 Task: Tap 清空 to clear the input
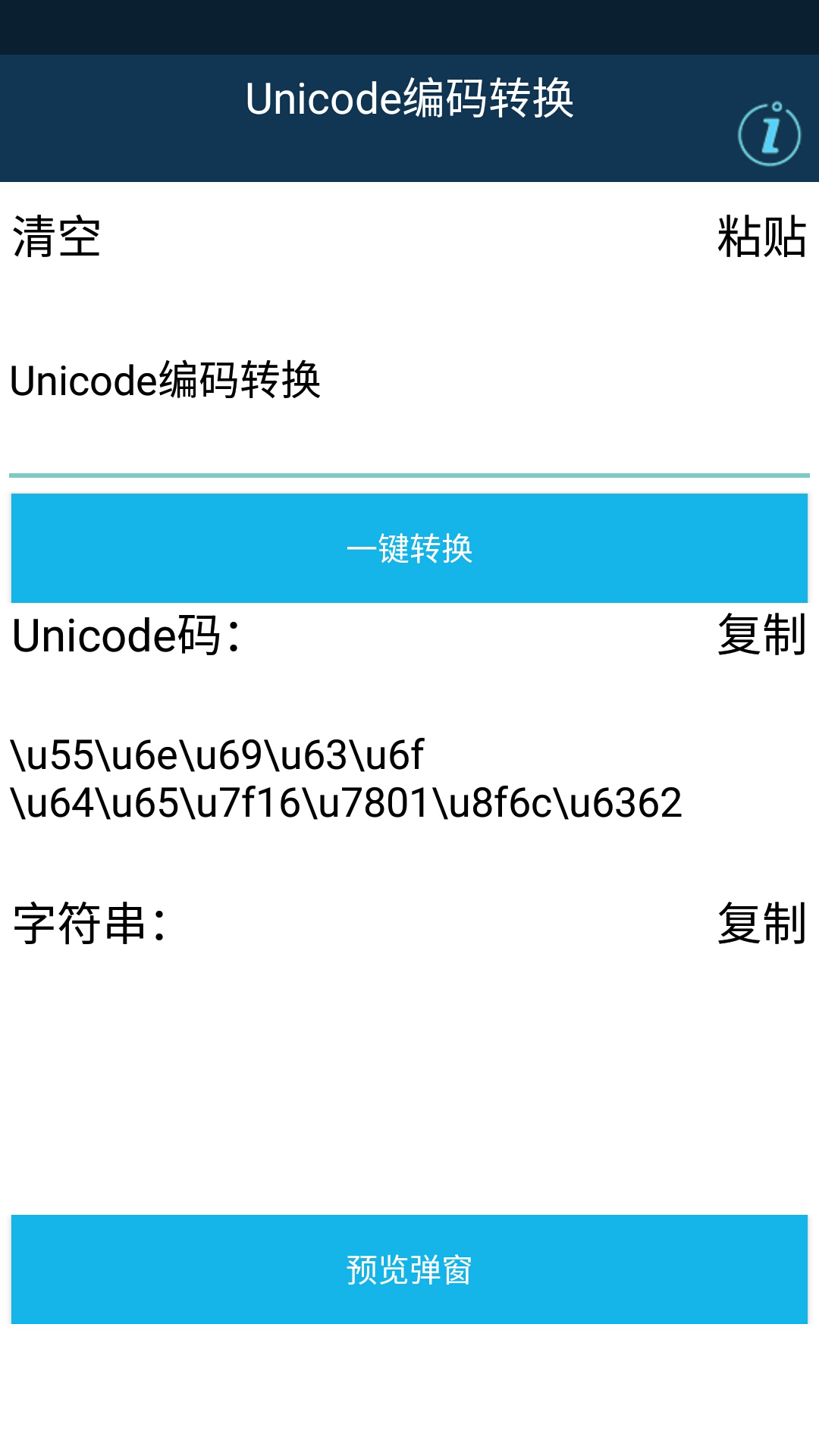point(57,237)
